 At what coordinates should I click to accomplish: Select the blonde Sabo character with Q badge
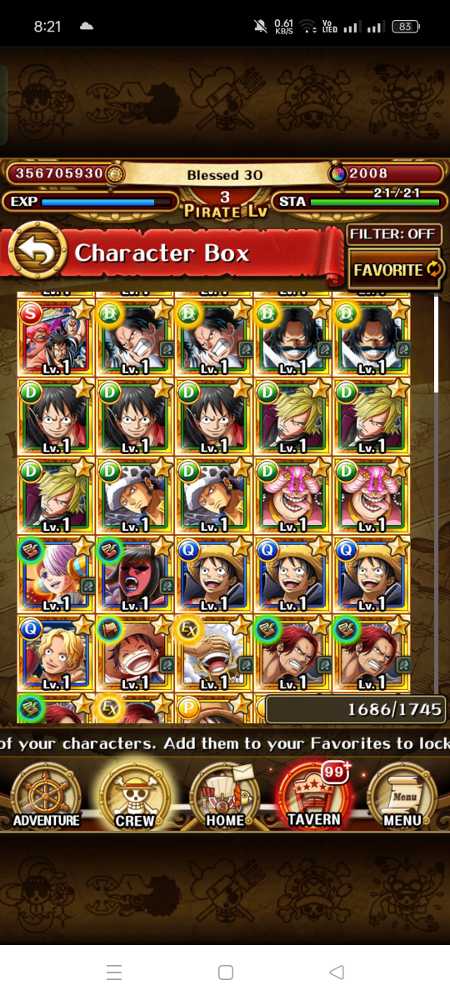tap(56, 652)
